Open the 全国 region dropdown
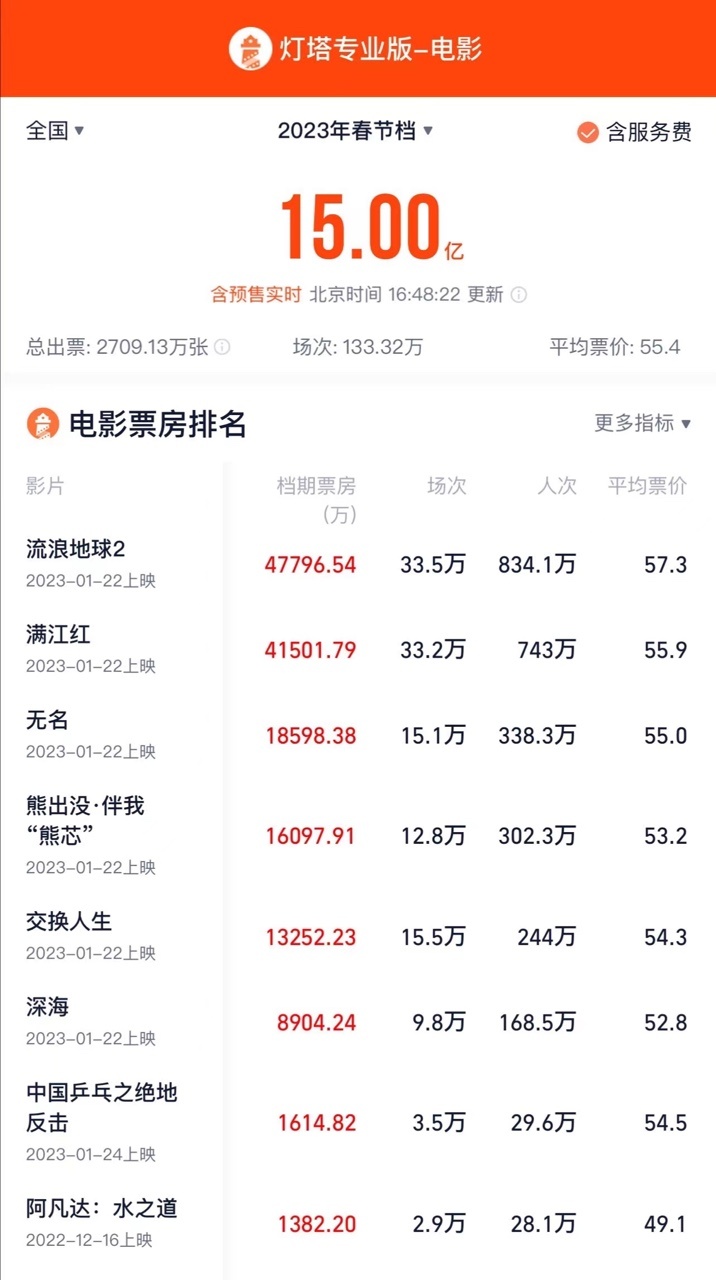 (x=55, y=131)
